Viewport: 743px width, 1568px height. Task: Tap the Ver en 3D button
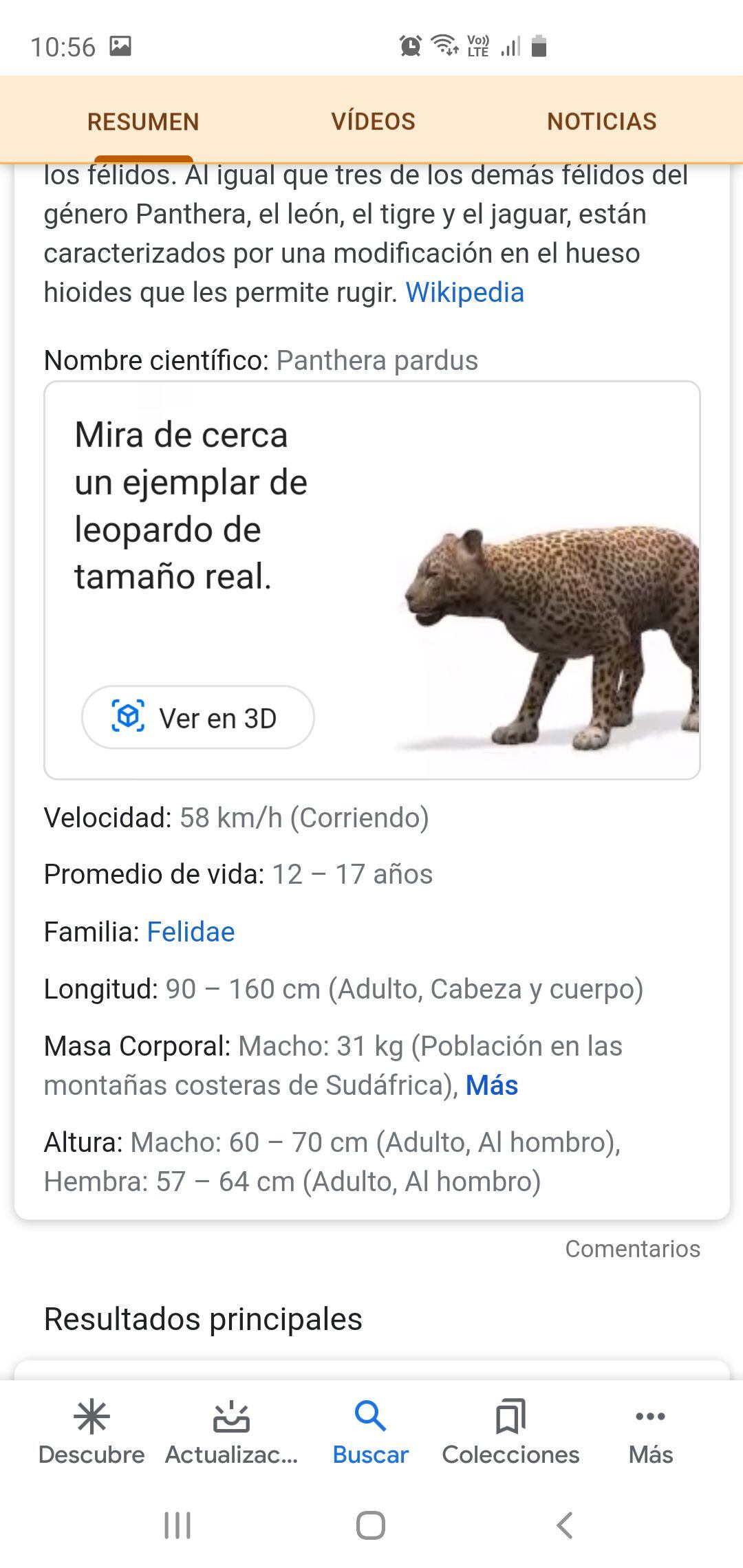coord(198,717)
